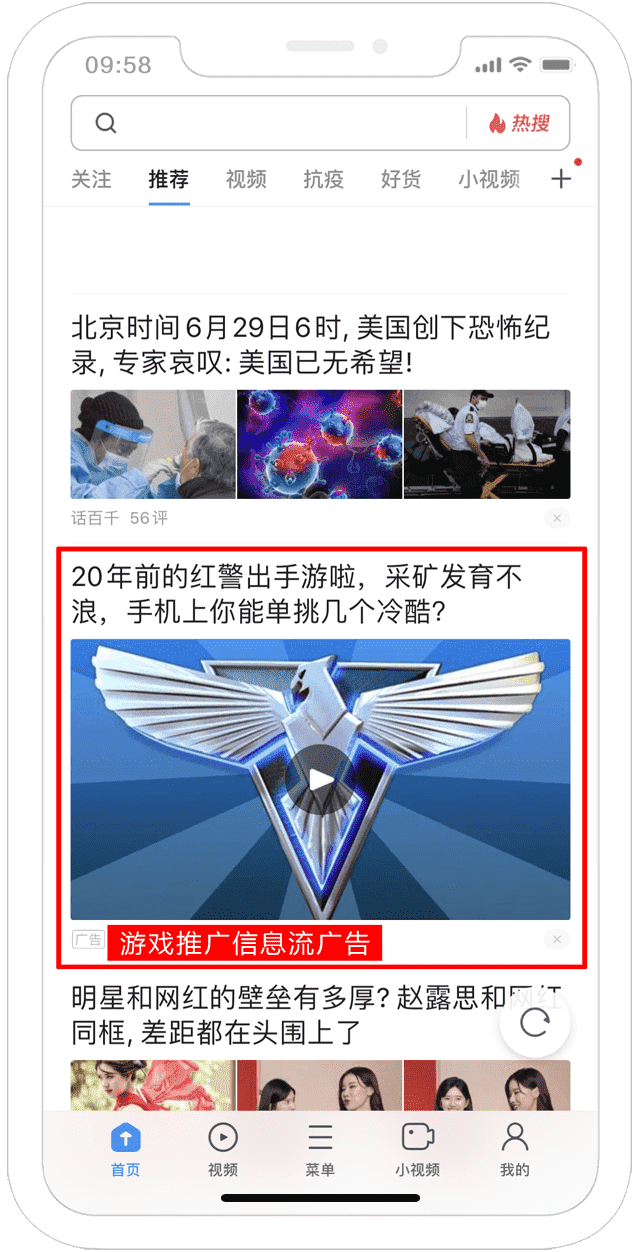Open the plus channel manager icon
Viewport: 640px width, 1252px height.
(x=562, y=179)
